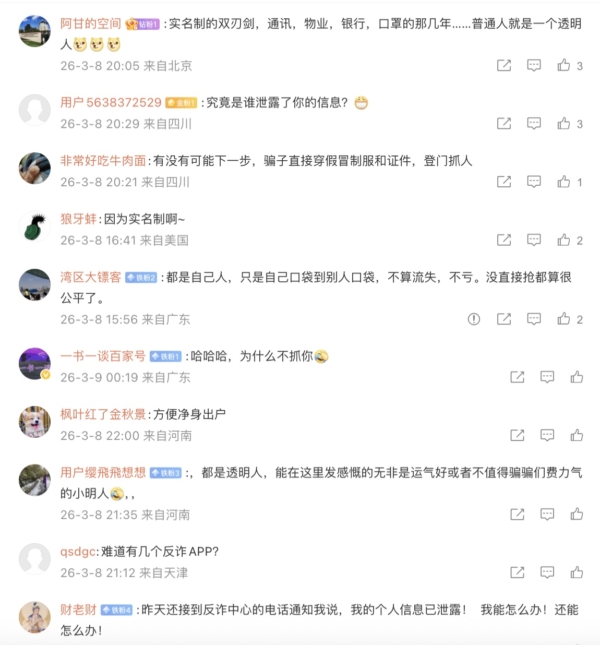Viewport: 600px width, 645px height.
Task: Open 阿甘的空间's profile name
Action: pos(89,23)
